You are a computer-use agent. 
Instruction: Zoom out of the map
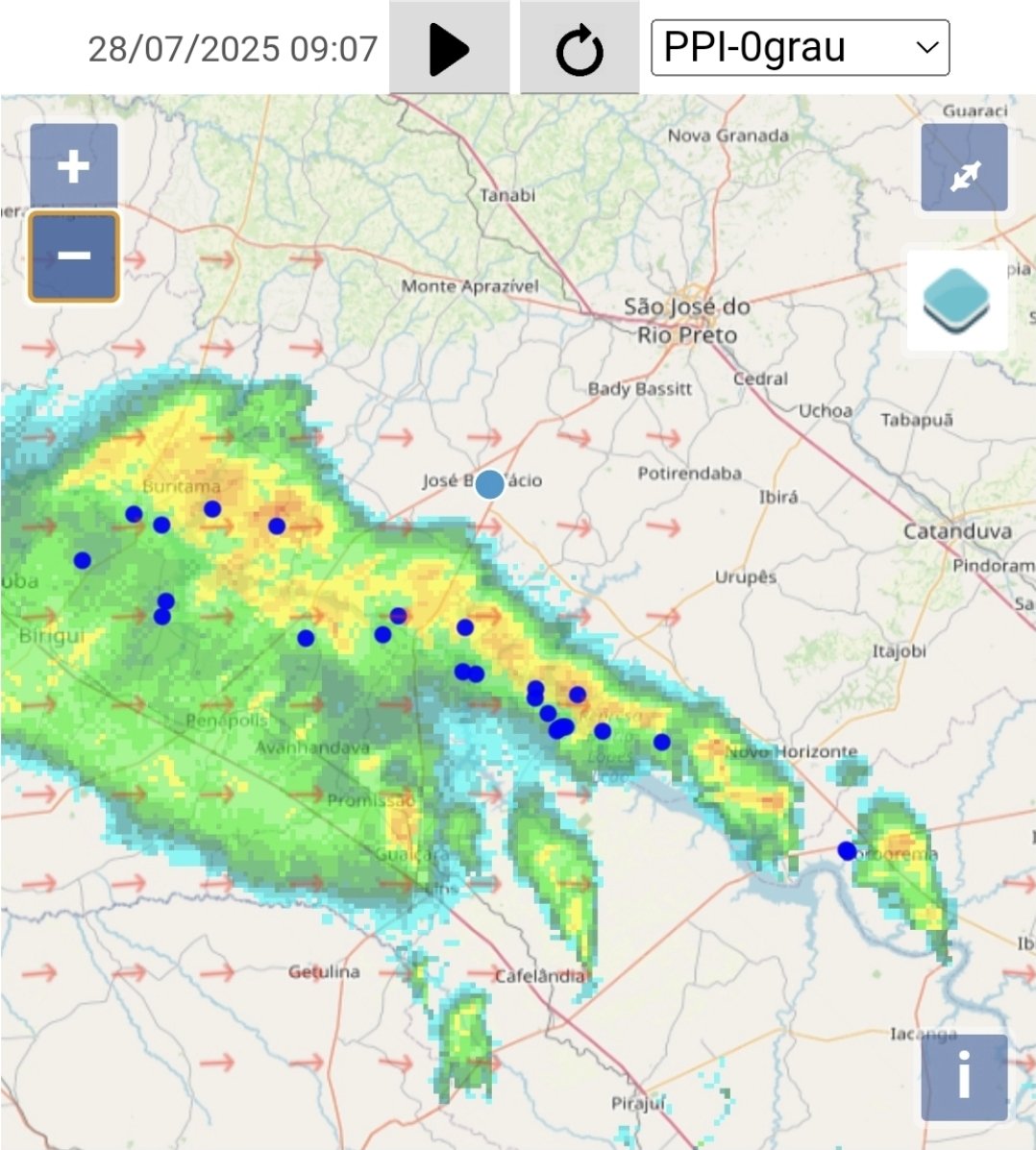point(74,256)
